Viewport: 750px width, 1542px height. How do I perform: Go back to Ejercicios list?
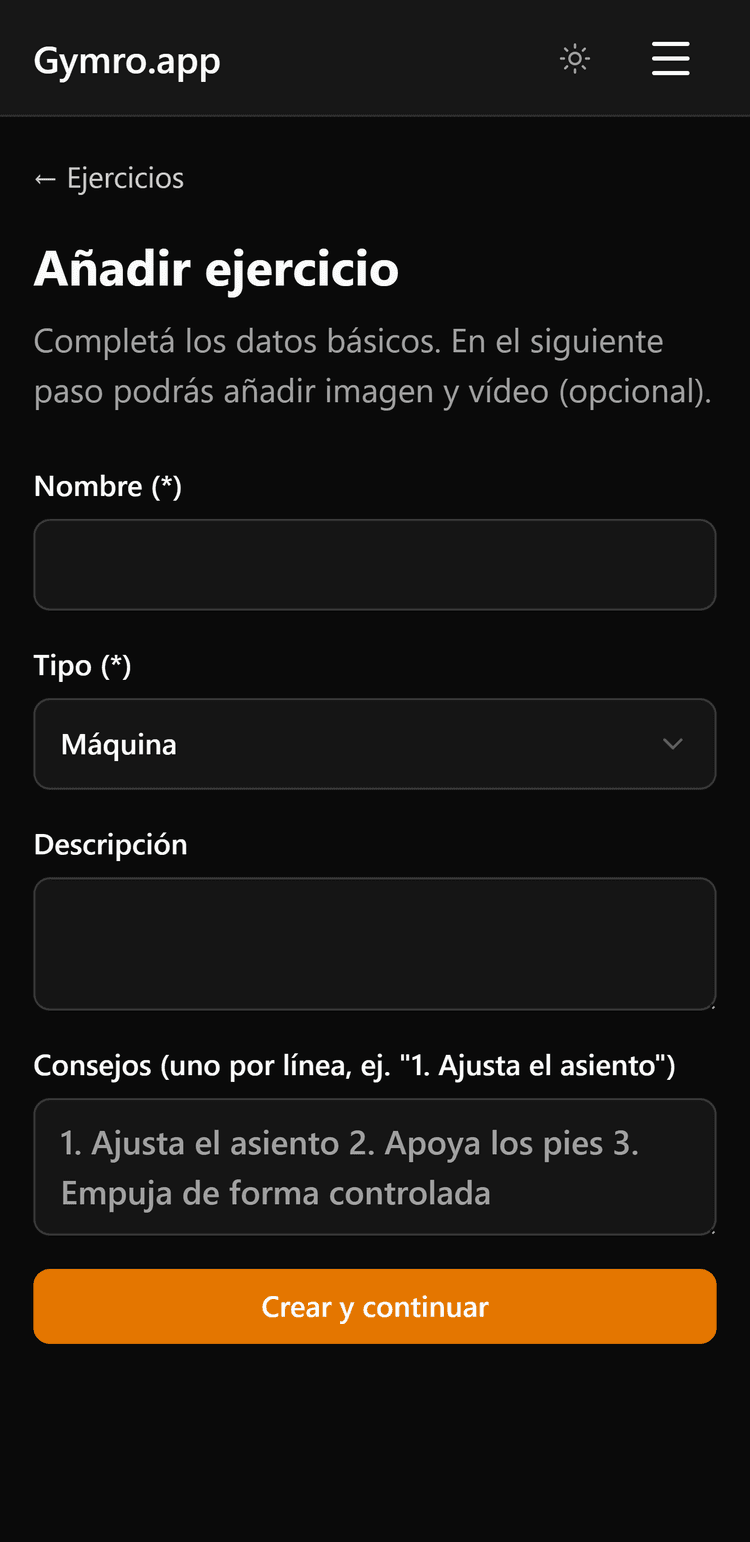[x=108, y=177]
